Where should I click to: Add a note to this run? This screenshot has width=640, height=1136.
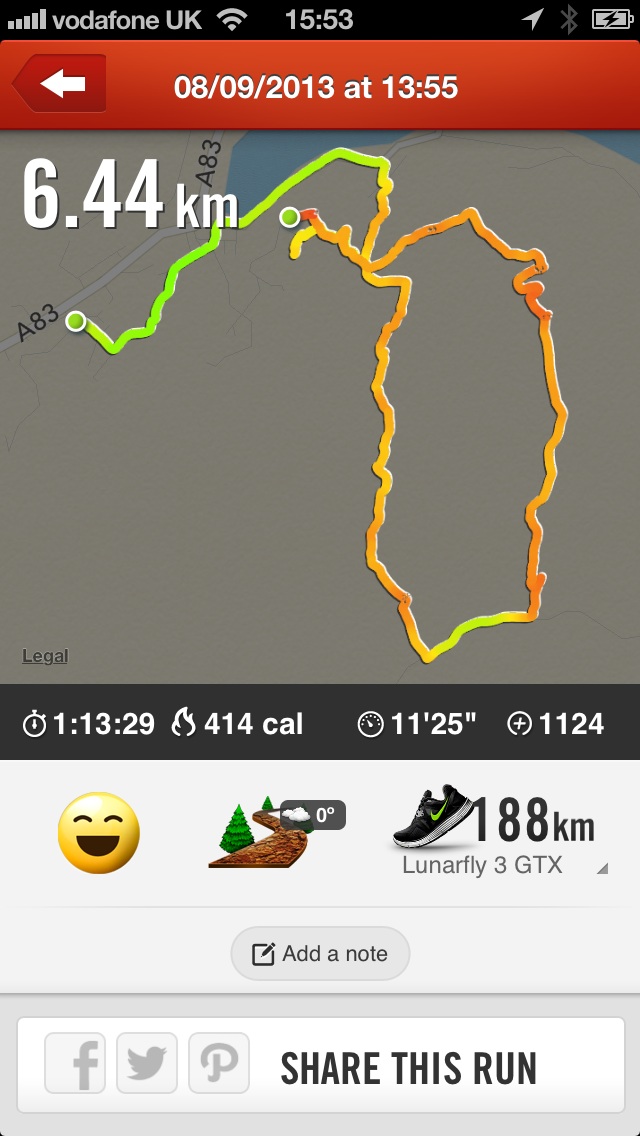pyautogui.click(x=320, y=953)
